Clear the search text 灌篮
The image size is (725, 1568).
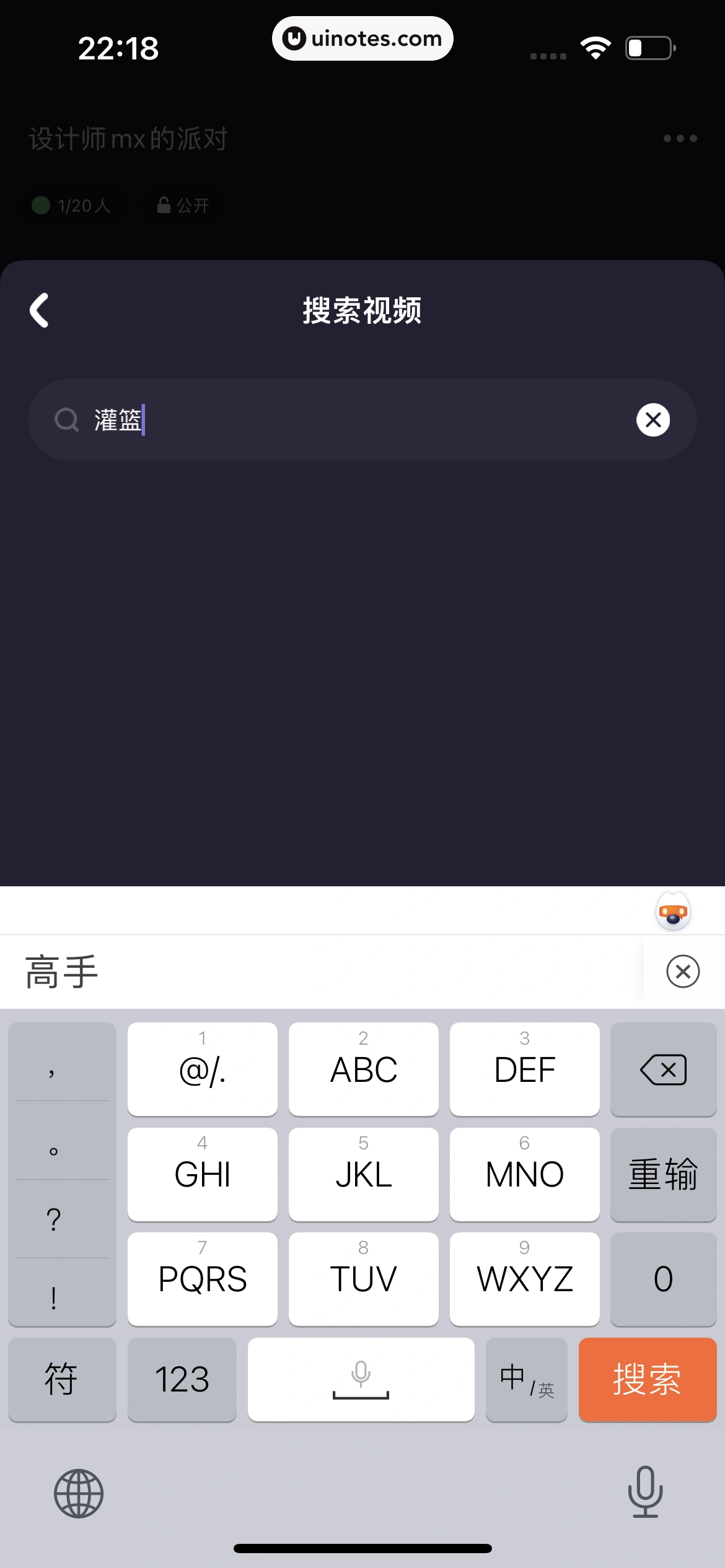tap(652, 420)
